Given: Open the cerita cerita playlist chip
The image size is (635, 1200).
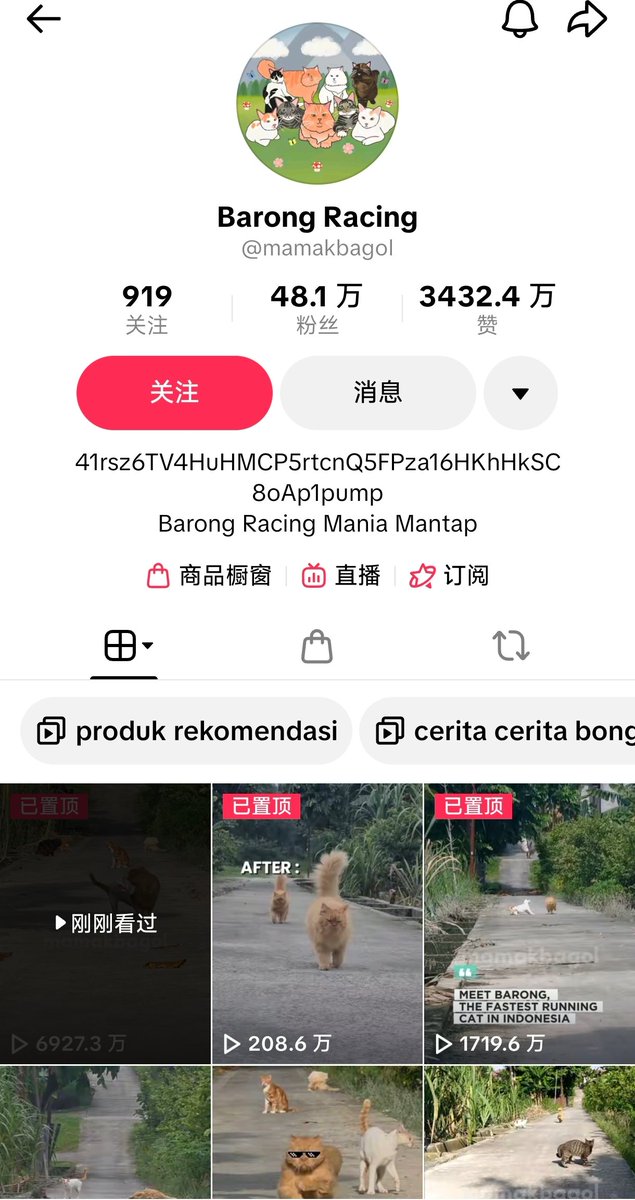Looking at the screenshot, I should pos(500,731).
